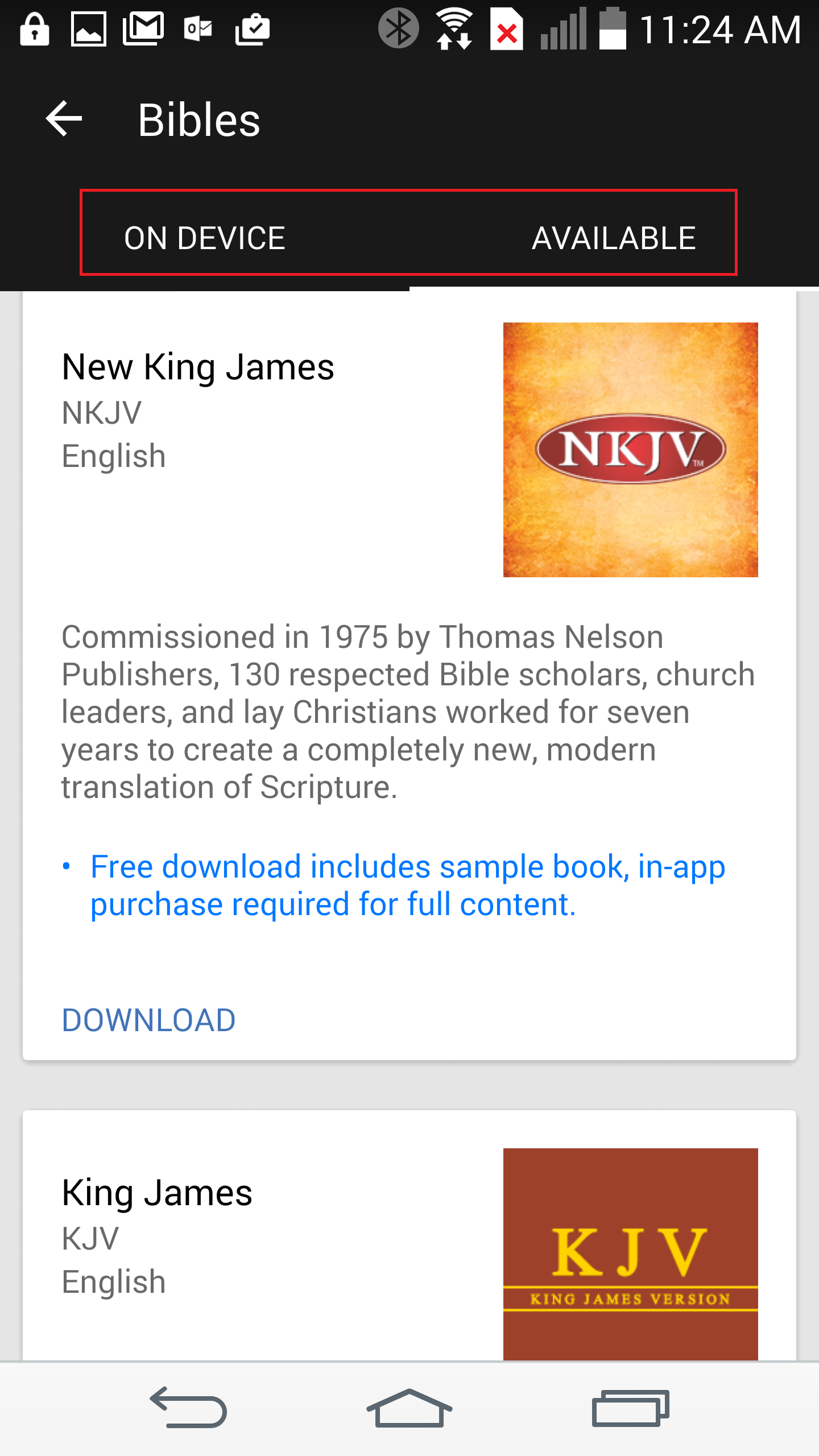The height and width of the screenshot is (1456, 819).
Task: Tap the free download in-app purchase notice
Action: pyautogui.click(x=407, y=885)
